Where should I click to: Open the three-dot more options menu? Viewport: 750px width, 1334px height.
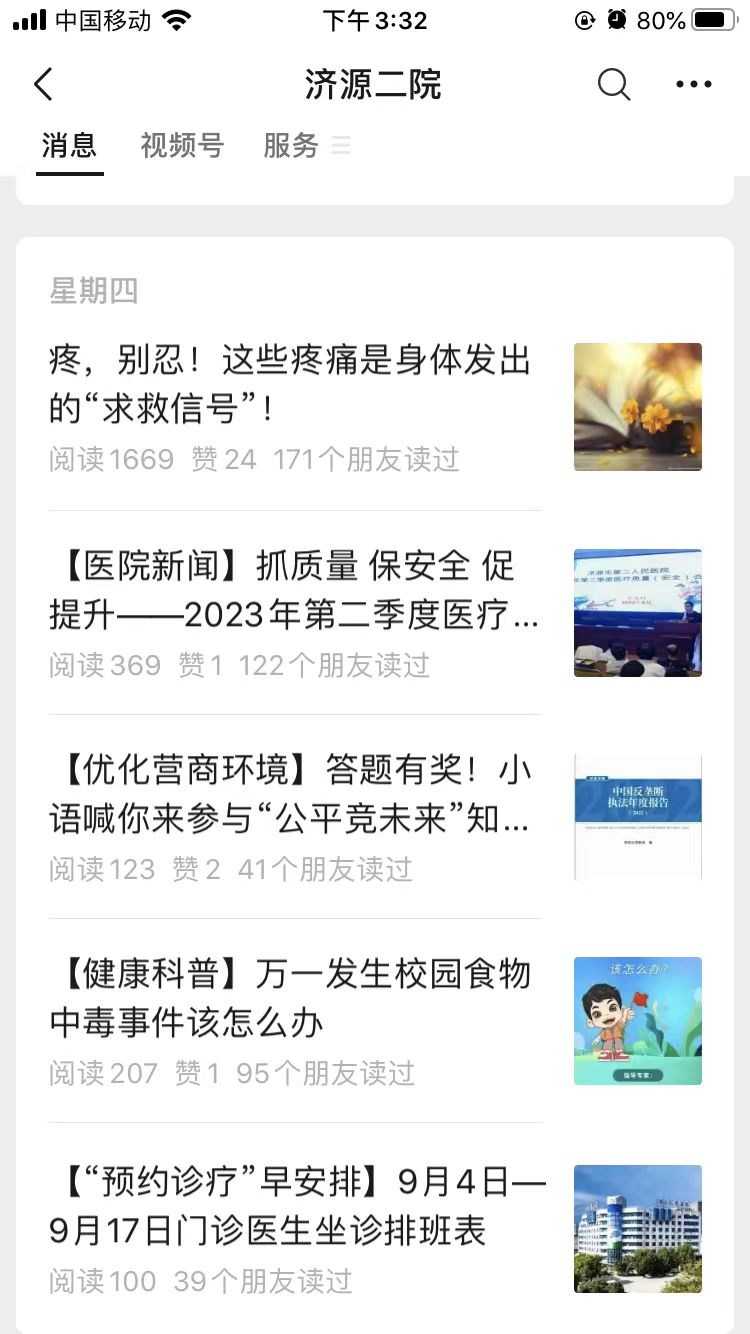coord(694,84)
